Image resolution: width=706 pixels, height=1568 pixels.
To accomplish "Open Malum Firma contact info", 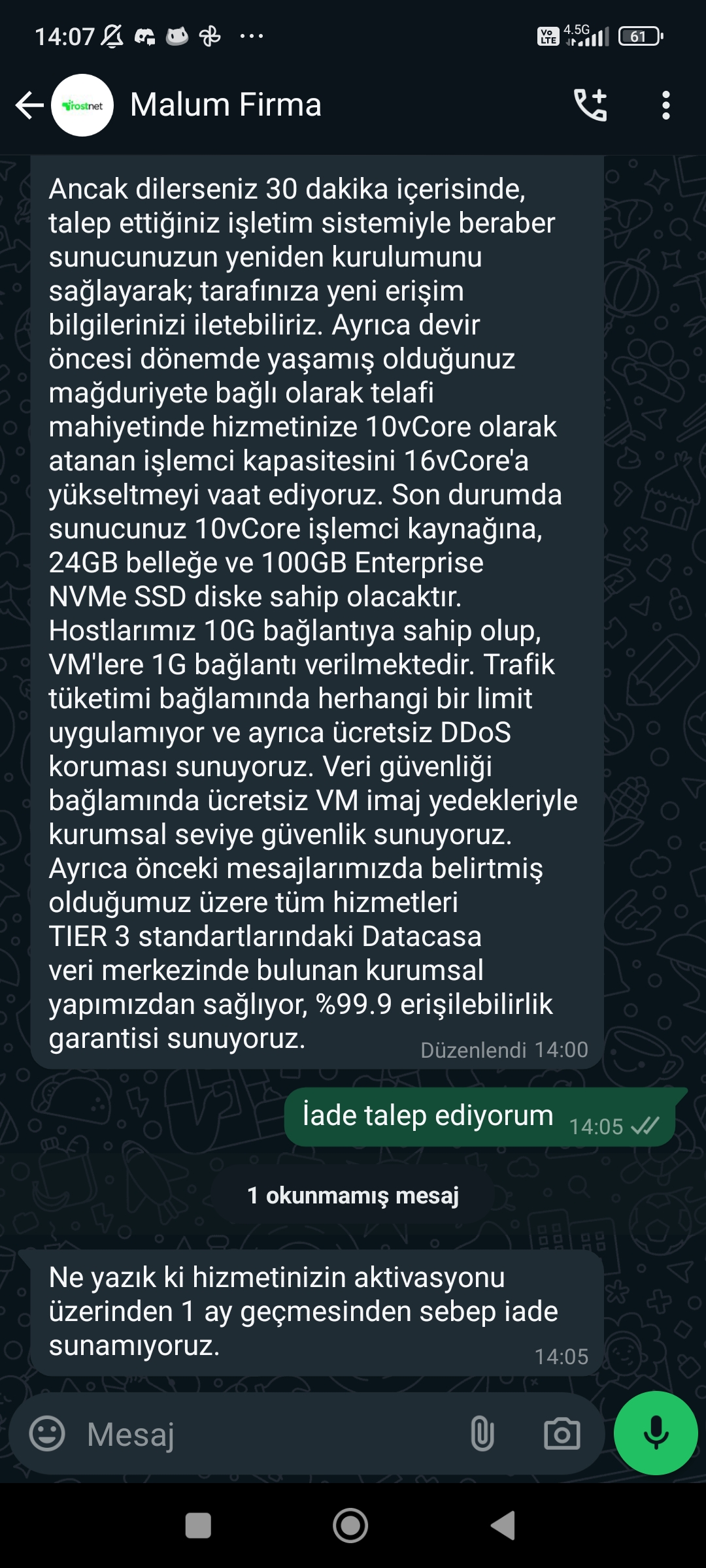I will (226, 105).
